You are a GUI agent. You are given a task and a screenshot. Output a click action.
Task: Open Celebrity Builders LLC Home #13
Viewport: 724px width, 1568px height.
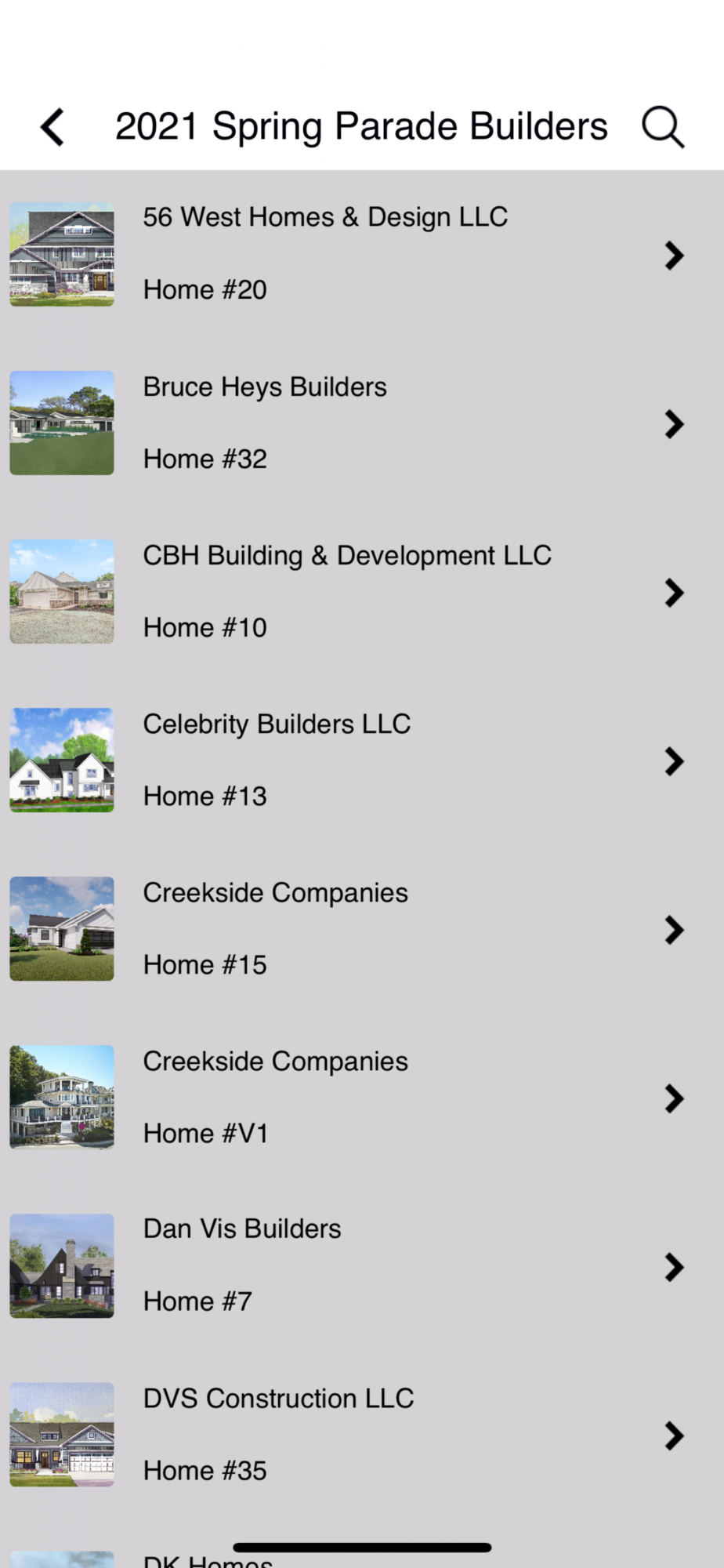362,760
